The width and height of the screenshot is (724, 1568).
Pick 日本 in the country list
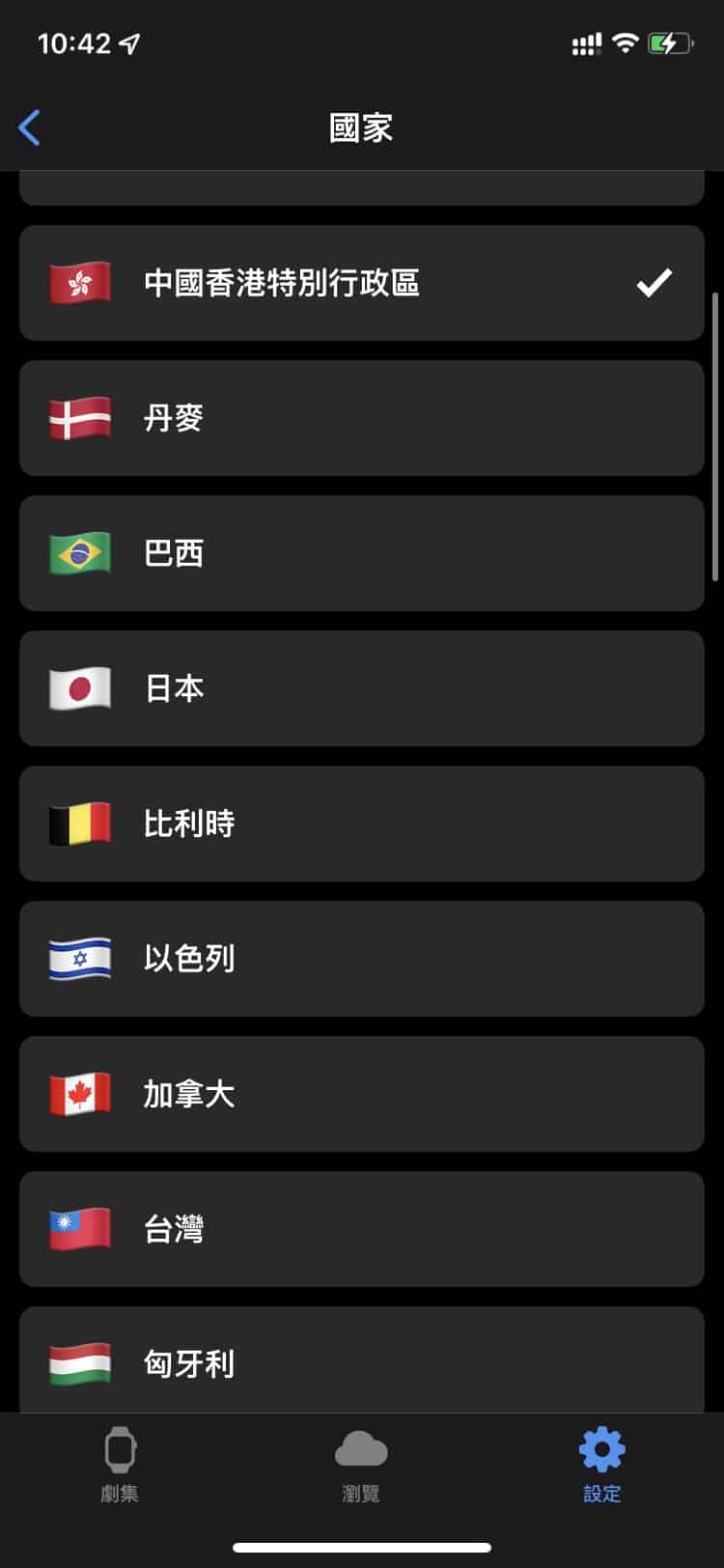(361, 688)
